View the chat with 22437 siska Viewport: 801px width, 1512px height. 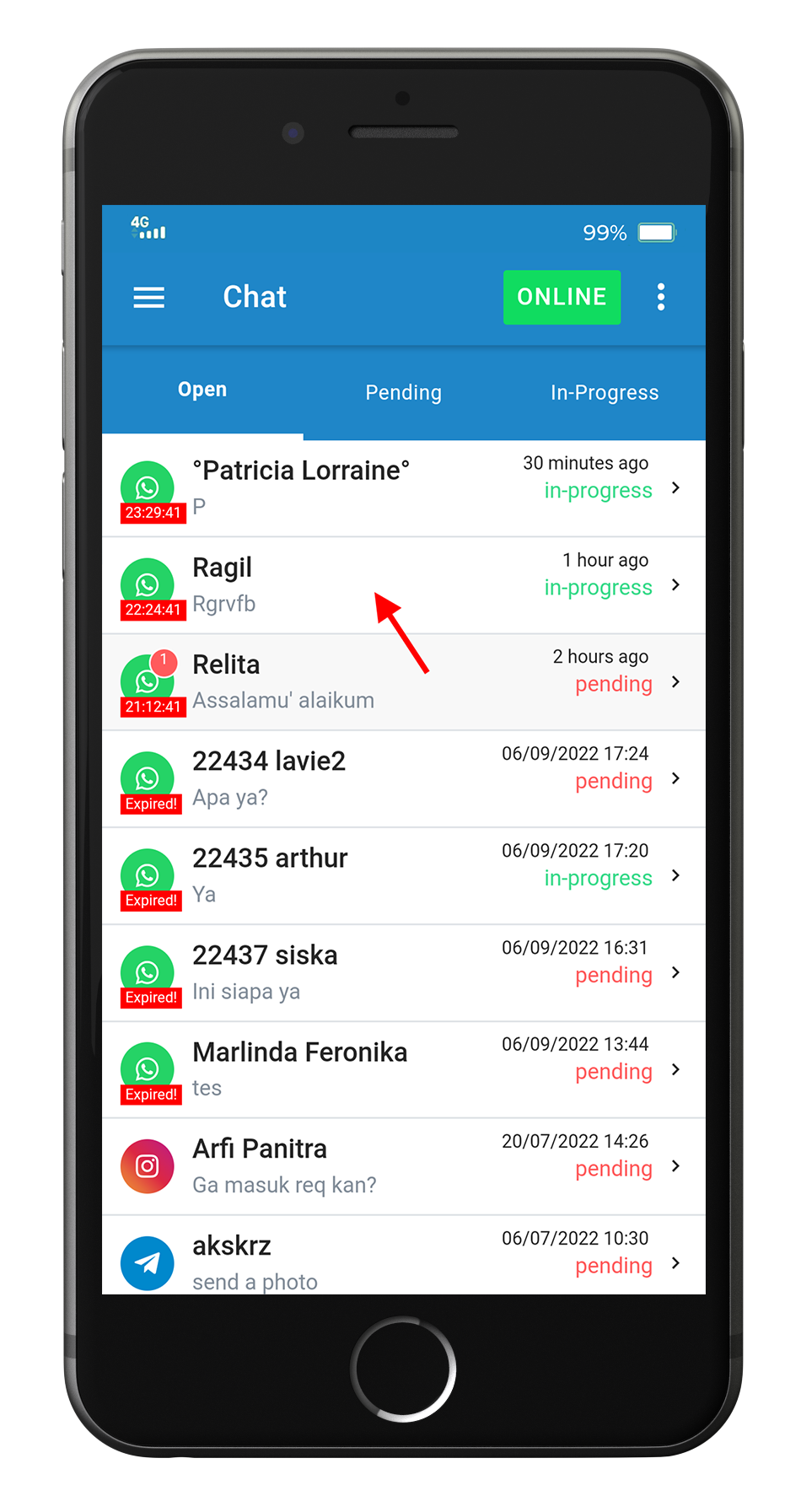tap(404, 973)
